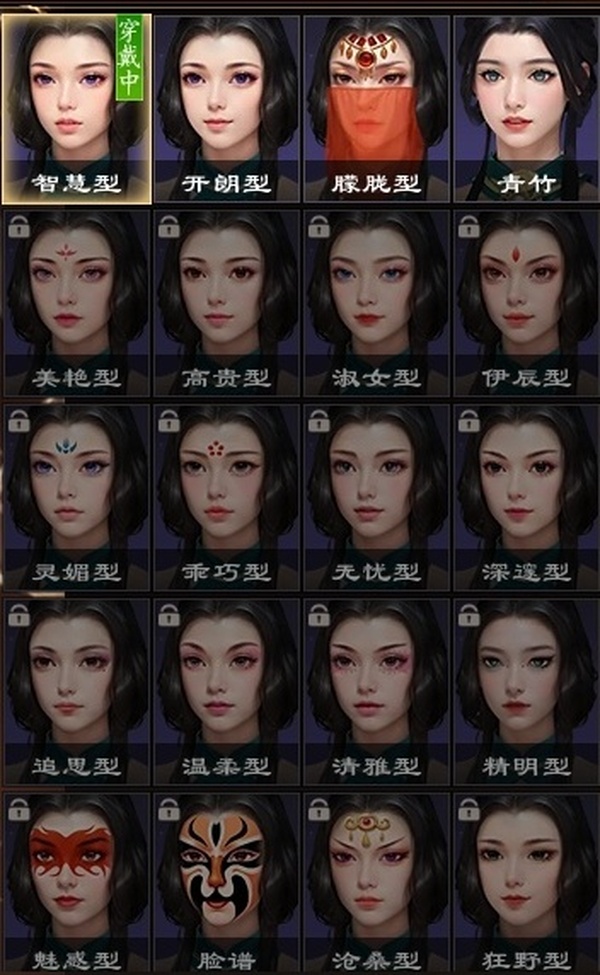Choose the 魅惑型 red mask face
600x975 pixels.
pyautogui.click(x=77, y=884)
